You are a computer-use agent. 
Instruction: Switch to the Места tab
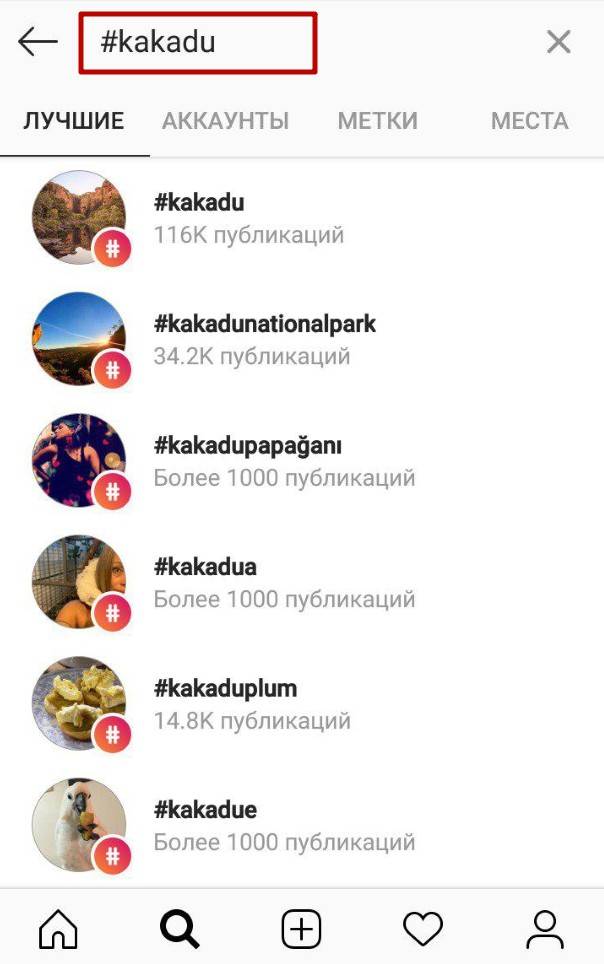pos(529,122)
